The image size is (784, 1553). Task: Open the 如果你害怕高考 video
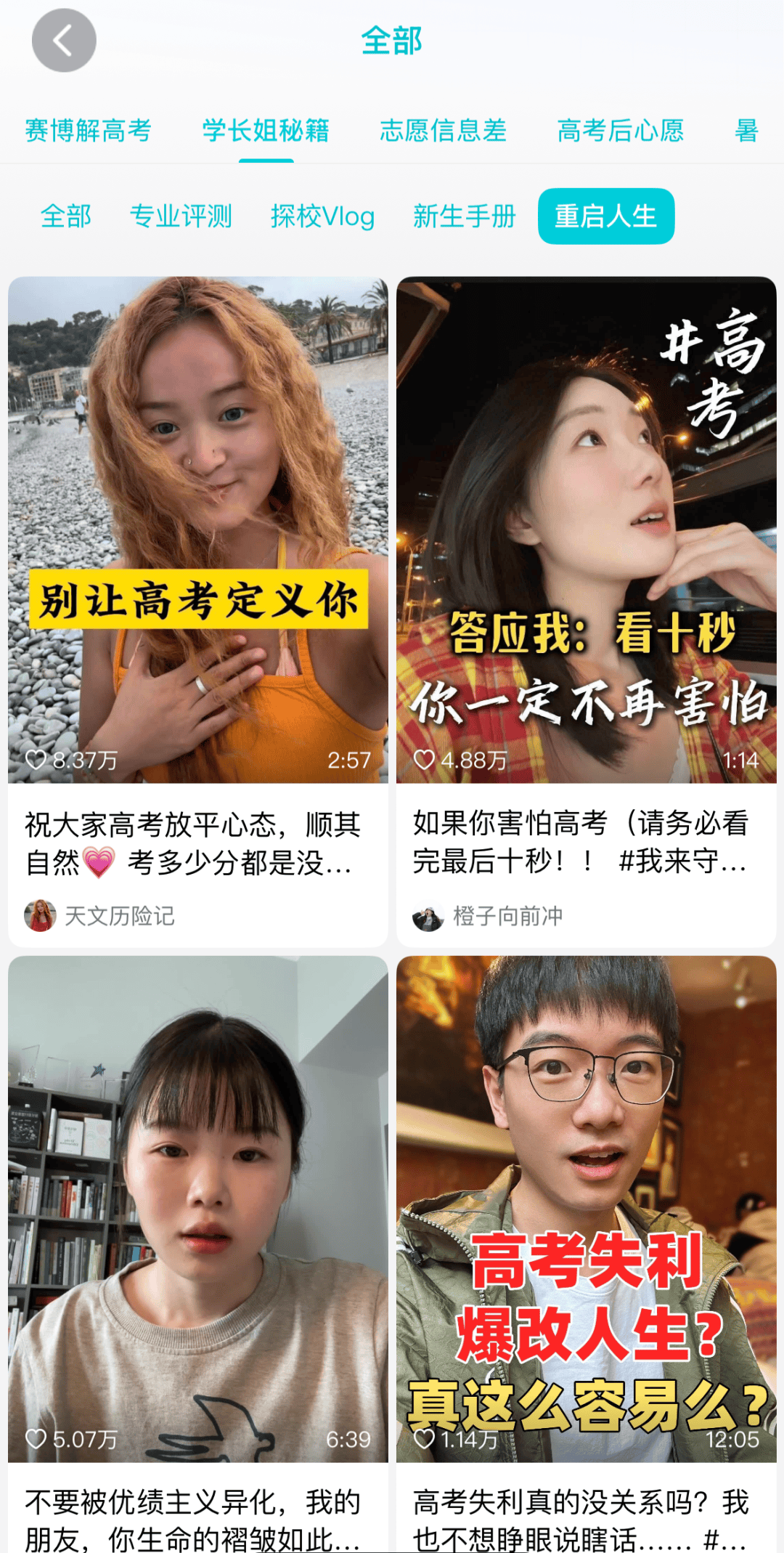coord(586,530)
